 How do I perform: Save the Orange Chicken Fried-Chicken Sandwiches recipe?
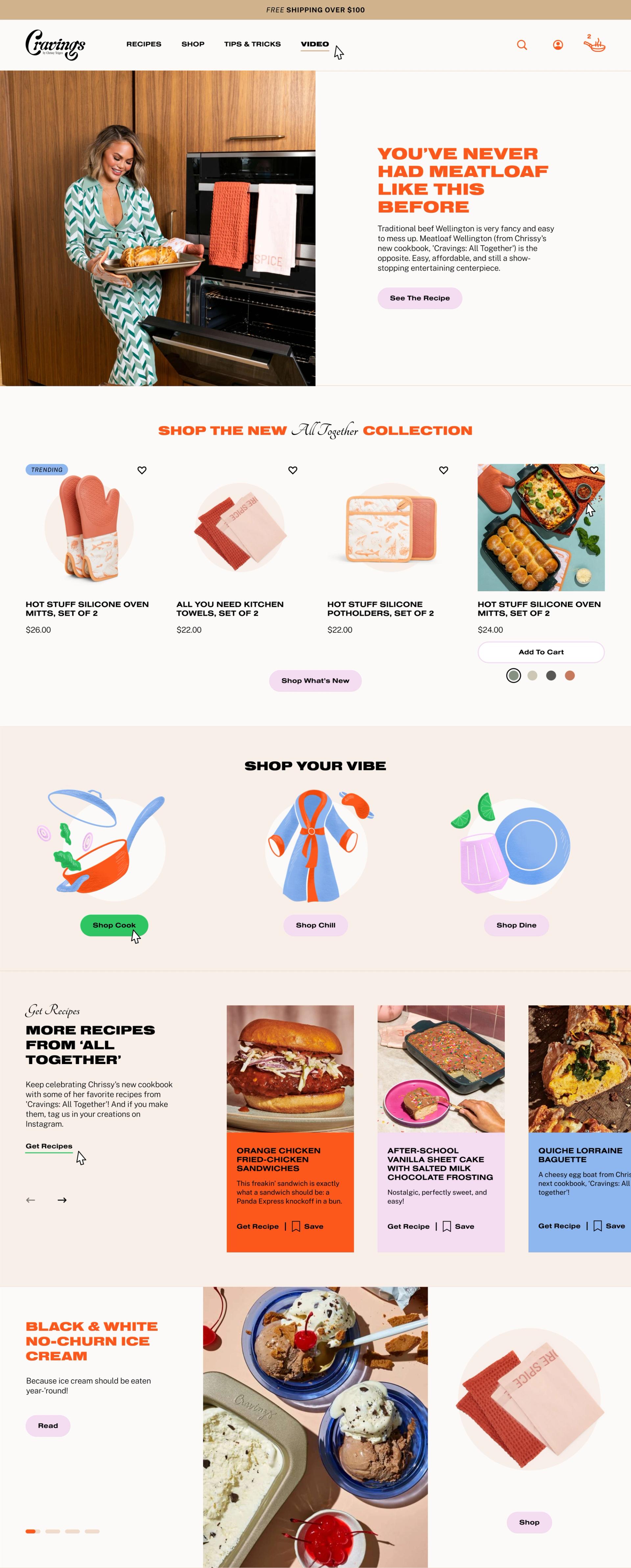[308, 1226]
